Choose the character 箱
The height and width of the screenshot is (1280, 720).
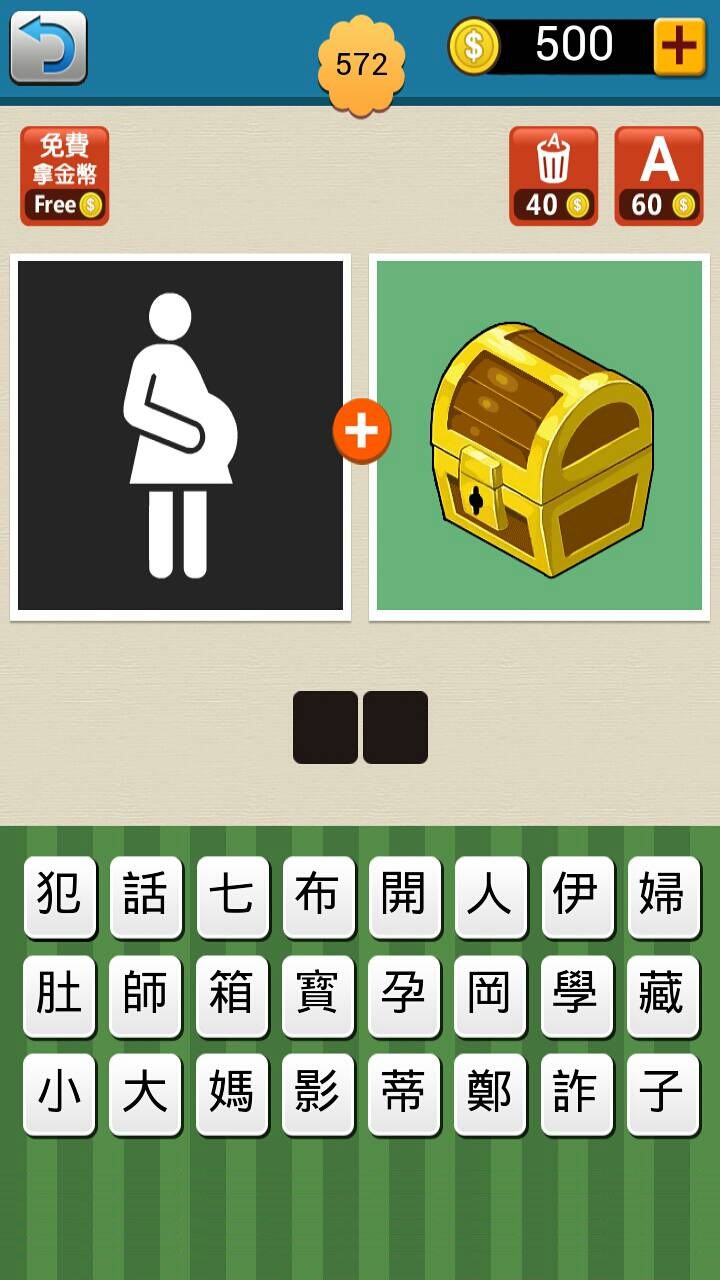point(232,995)
